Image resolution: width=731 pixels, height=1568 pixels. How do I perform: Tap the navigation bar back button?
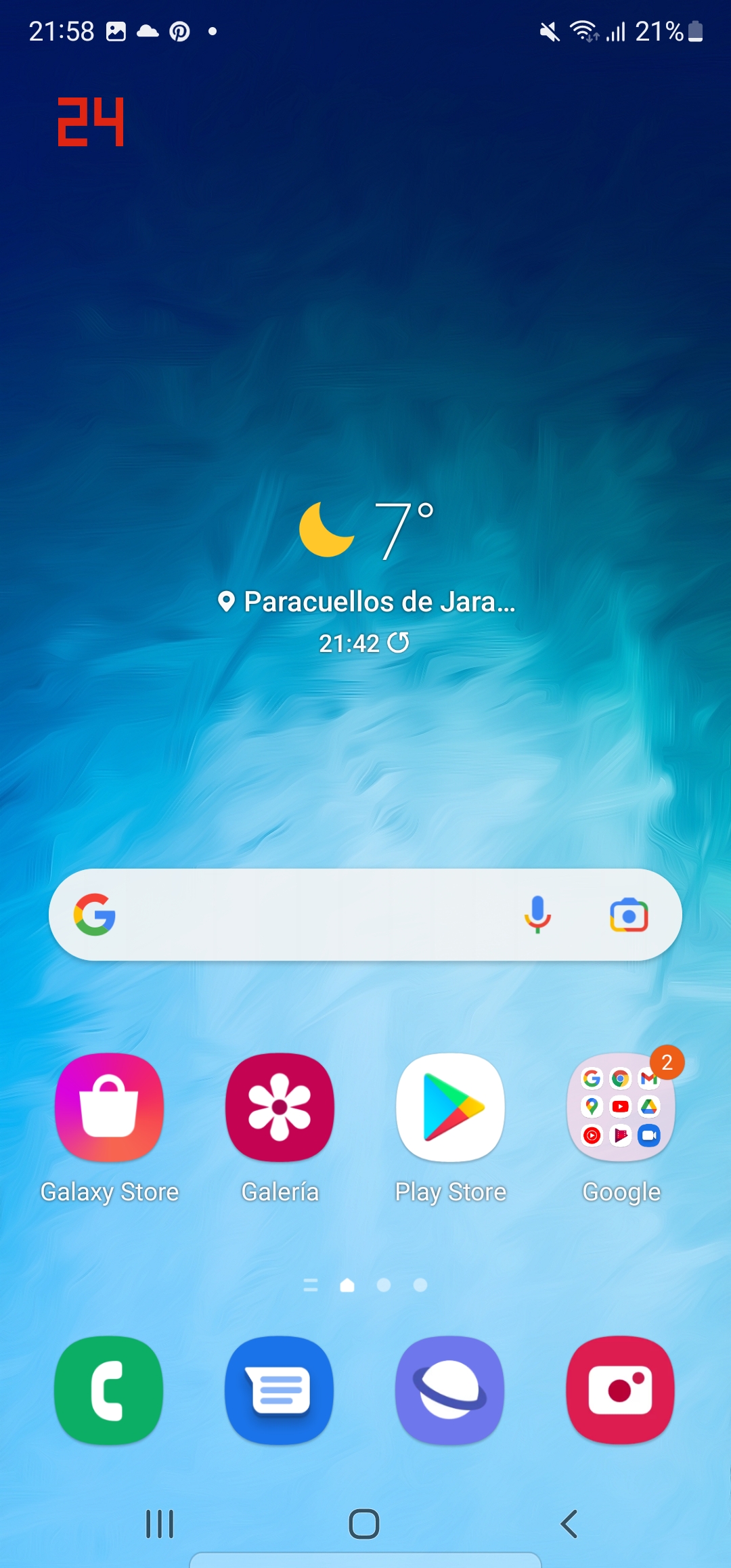[x=569, y=1524]
